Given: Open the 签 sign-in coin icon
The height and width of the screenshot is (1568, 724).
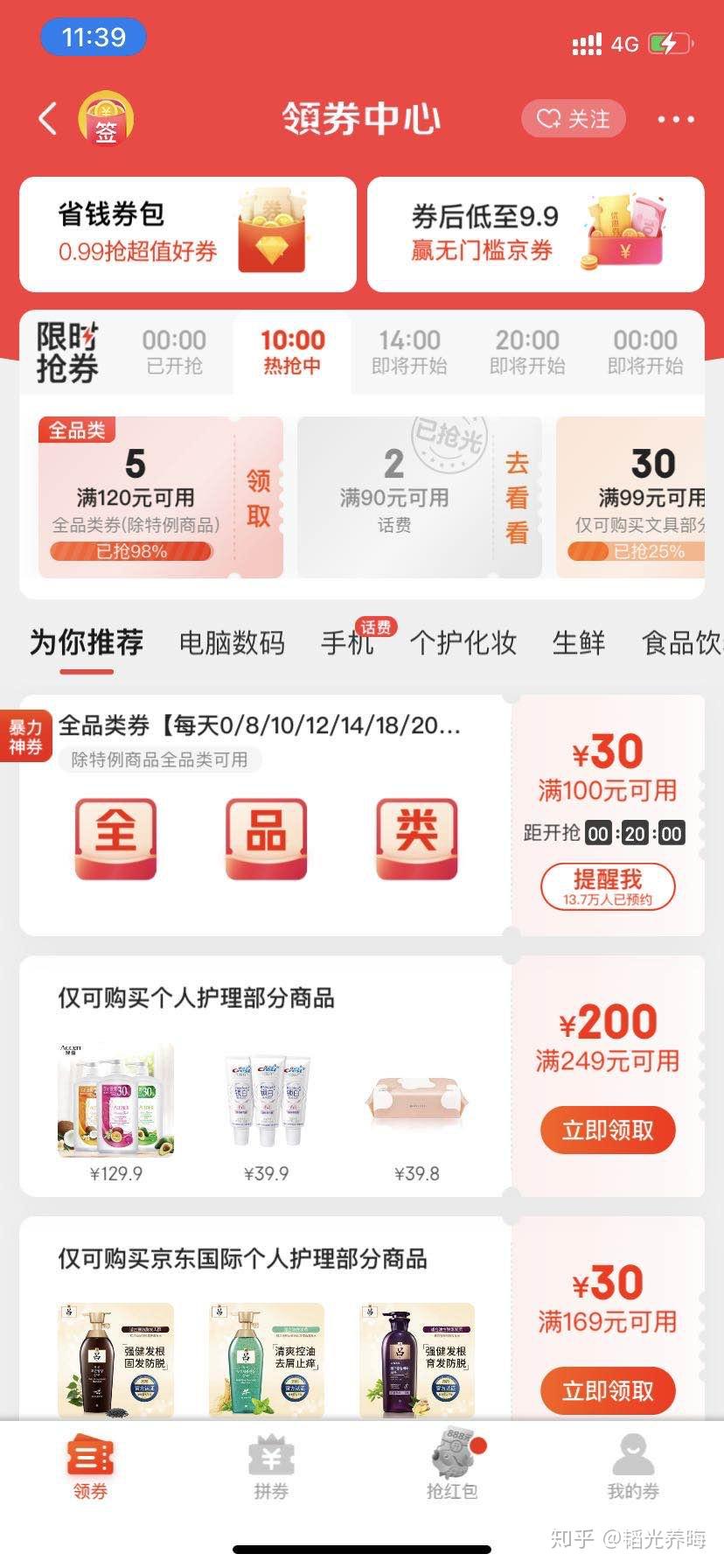Looking at the screenshot, I should 106,120.
